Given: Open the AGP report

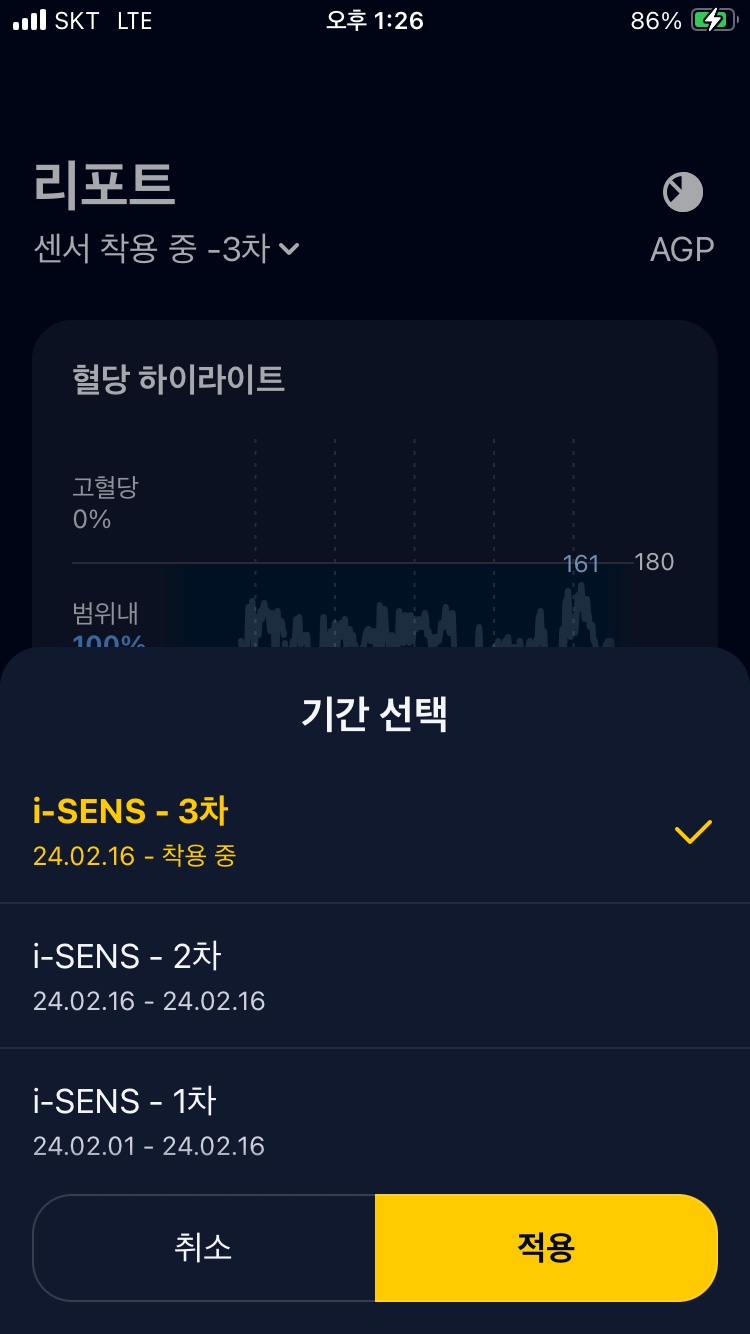Looking at the screenshot, I should click(x=682, y=219).
